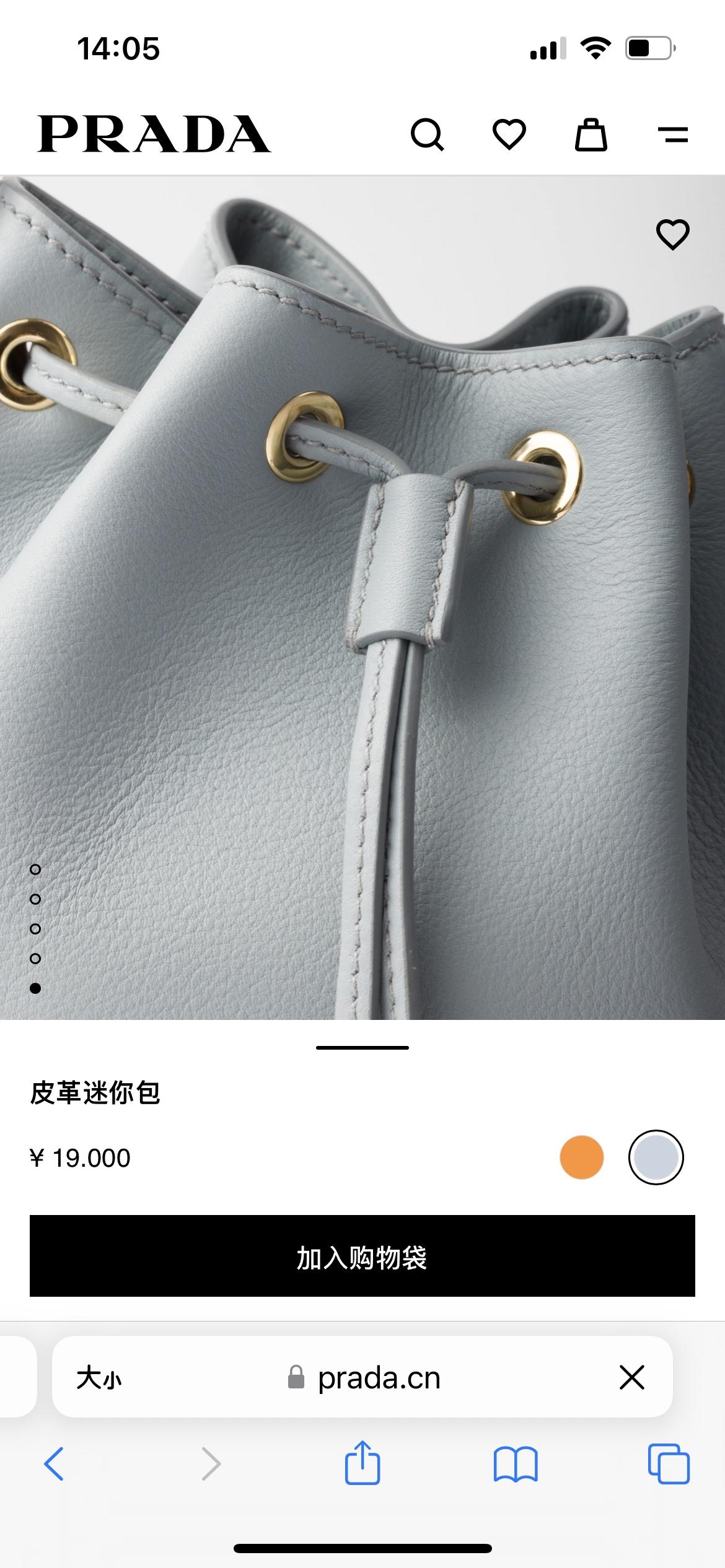Go back to the previous page
This screenshot has height=1568, width=725.
[x=54, y=1464]
